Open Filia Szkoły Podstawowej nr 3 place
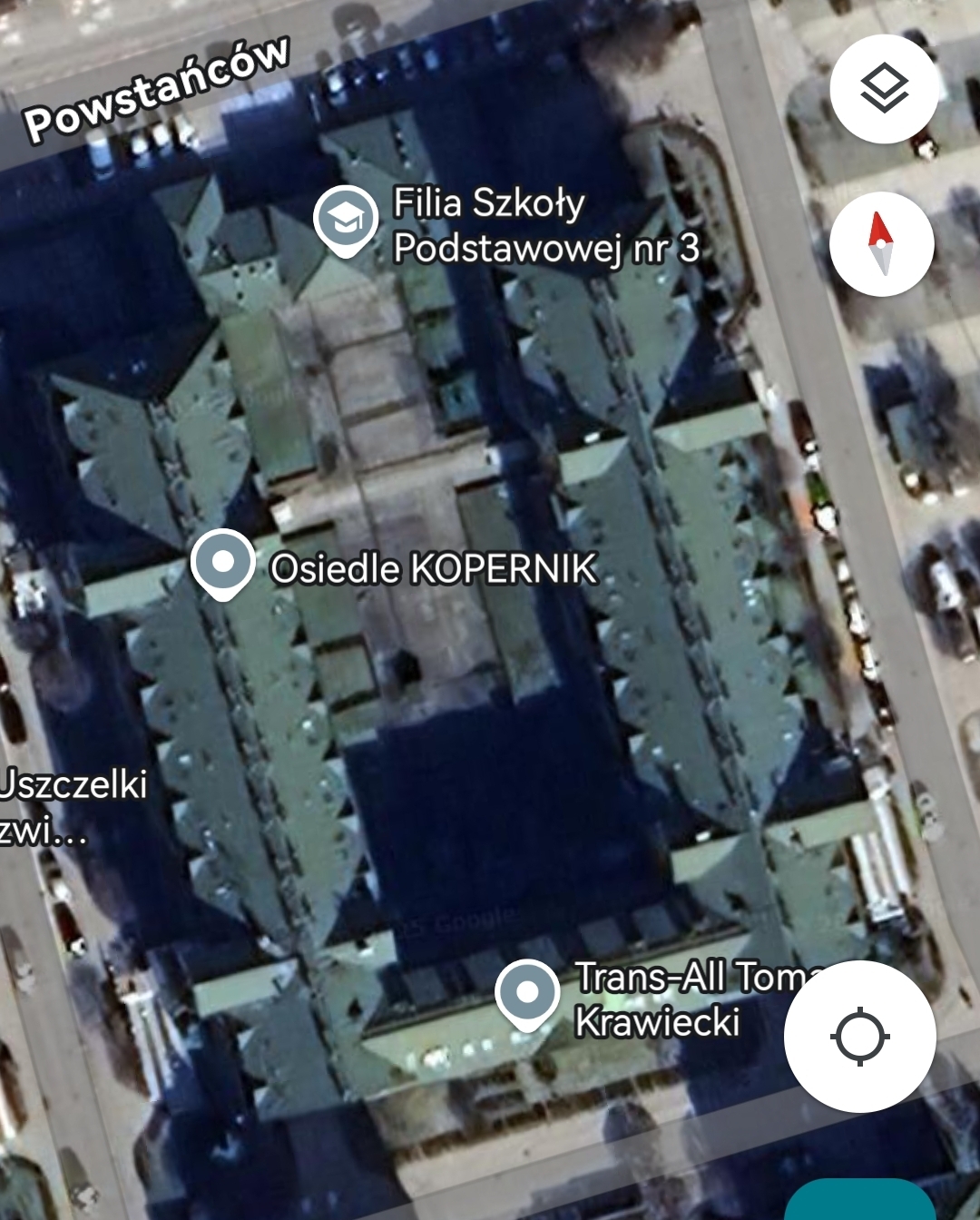 [346, 220]
